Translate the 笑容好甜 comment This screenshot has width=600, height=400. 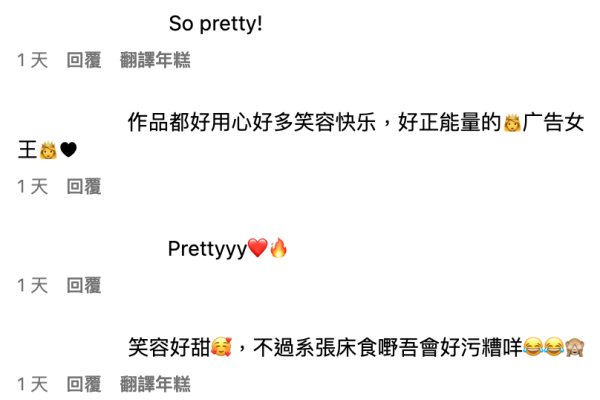point(155,384)
